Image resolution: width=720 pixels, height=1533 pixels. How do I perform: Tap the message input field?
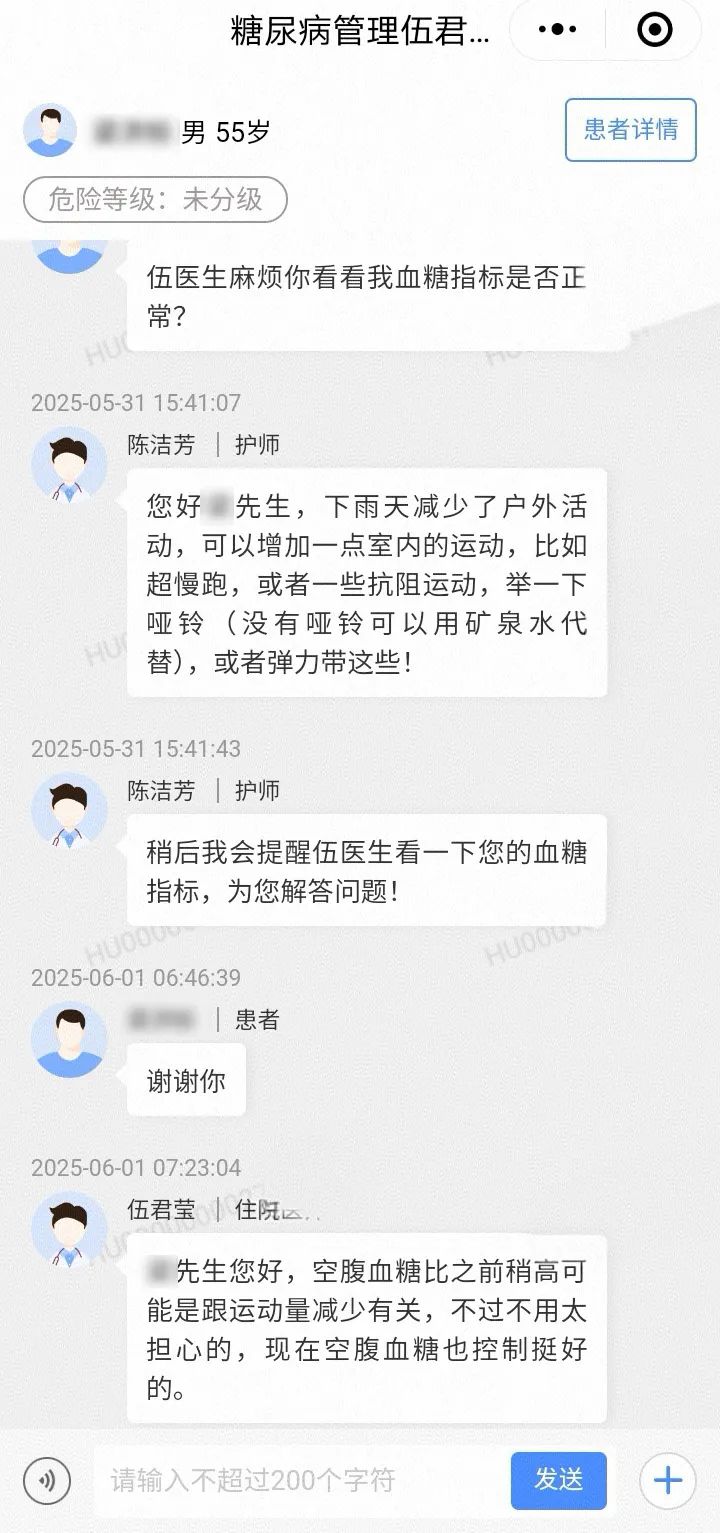(300, 1480)
